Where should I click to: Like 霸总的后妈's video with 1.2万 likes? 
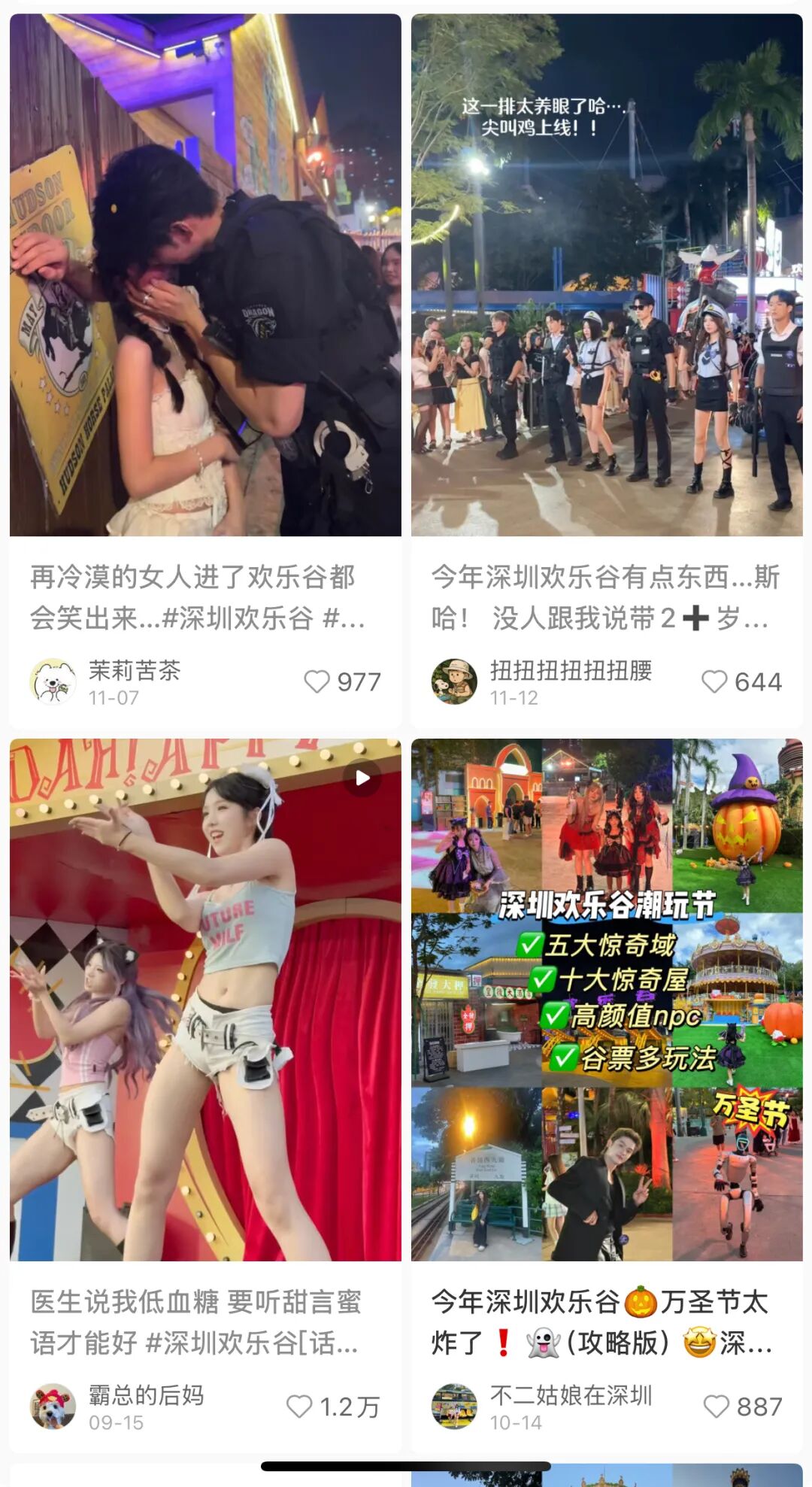(299, 1407)
